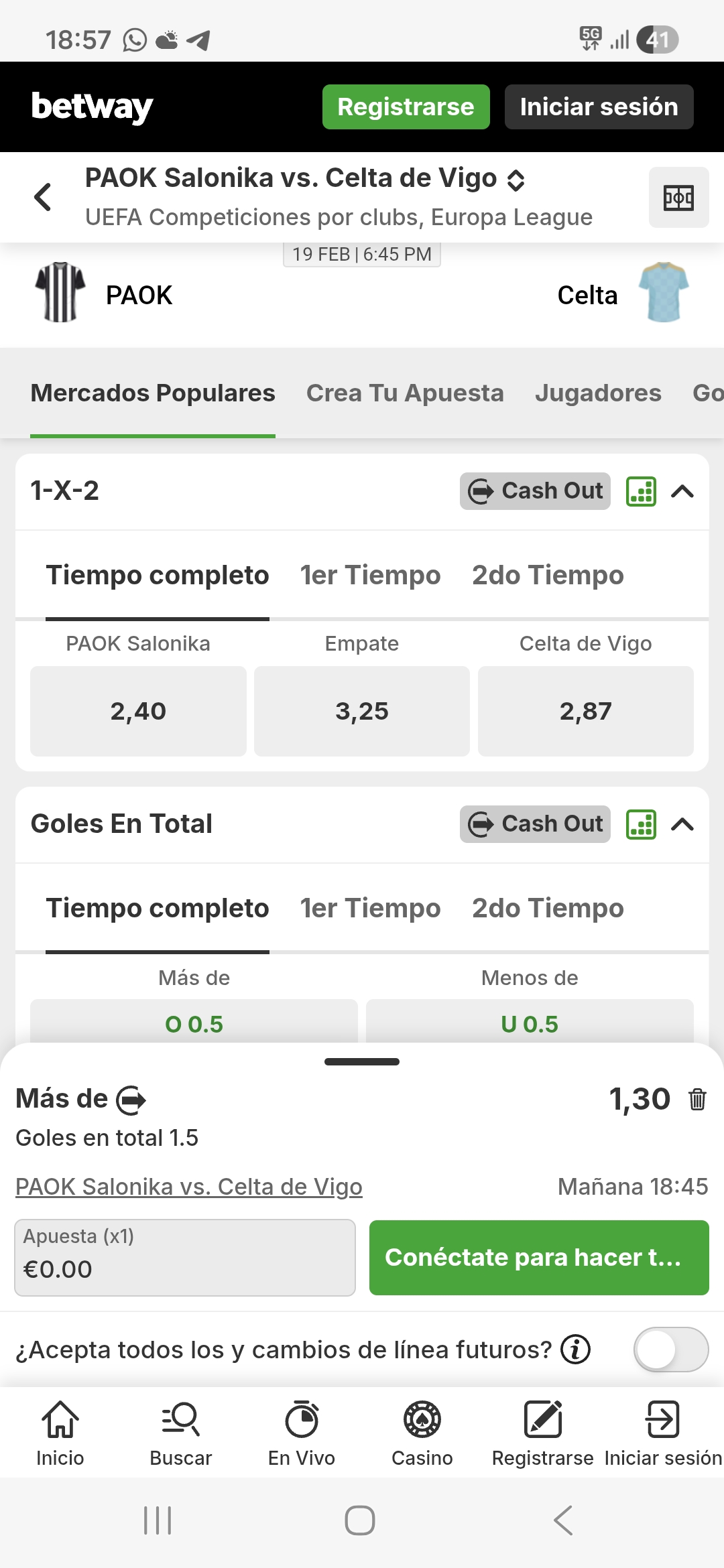Open team swap arrows next to match title

(515, 178)
